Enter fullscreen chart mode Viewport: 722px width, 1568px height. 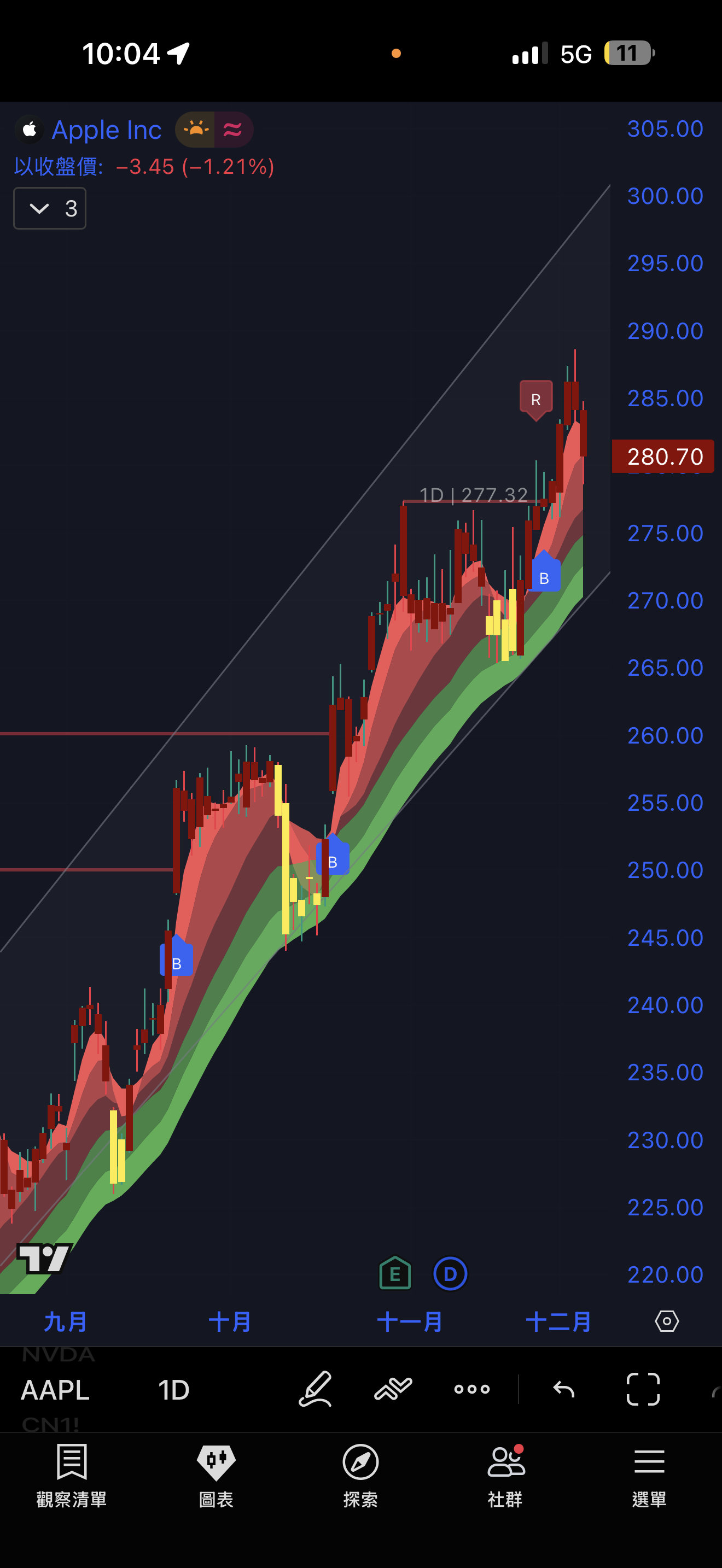[643, 1389]
